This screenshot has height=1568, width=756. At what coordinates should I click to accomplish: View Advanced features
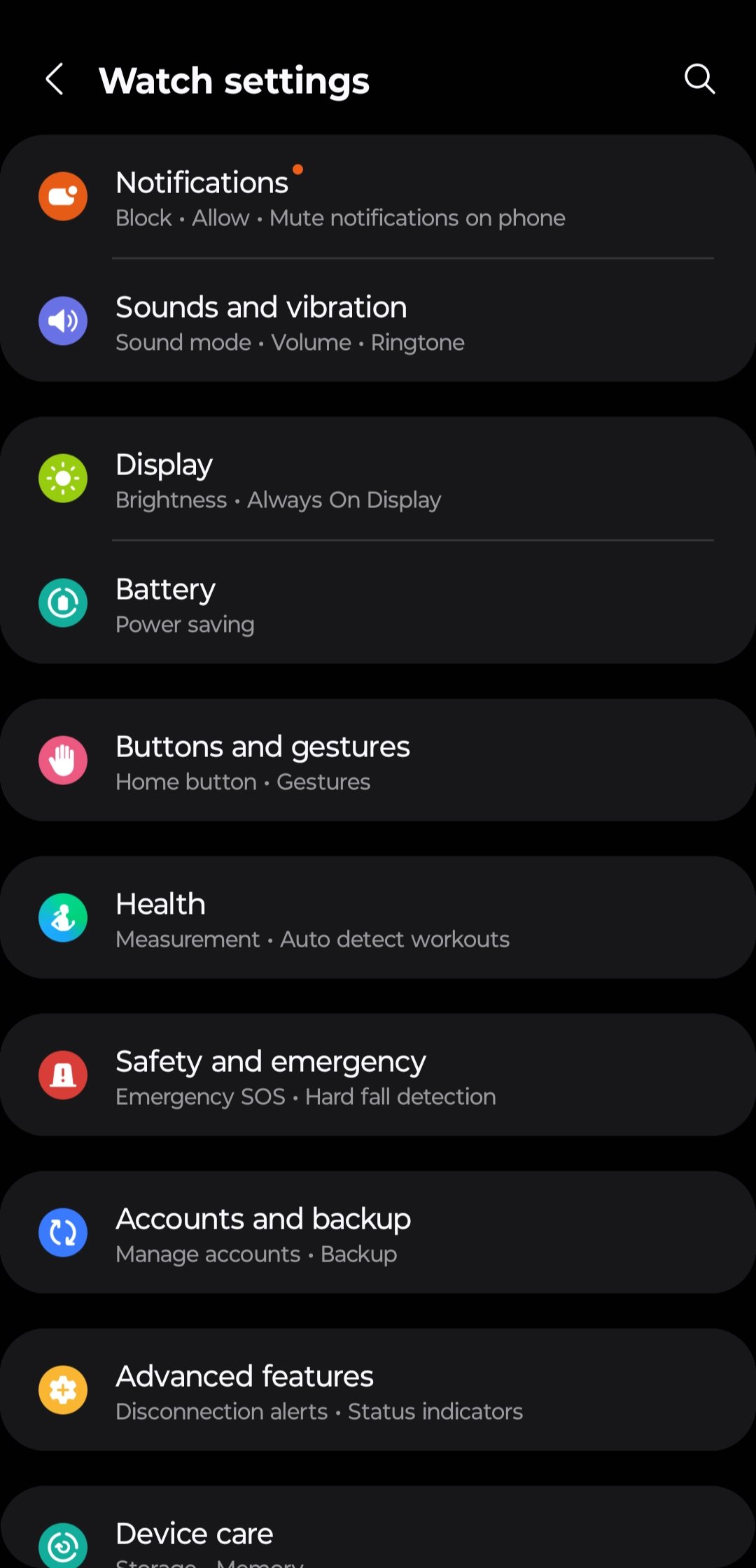point(378,1391)
